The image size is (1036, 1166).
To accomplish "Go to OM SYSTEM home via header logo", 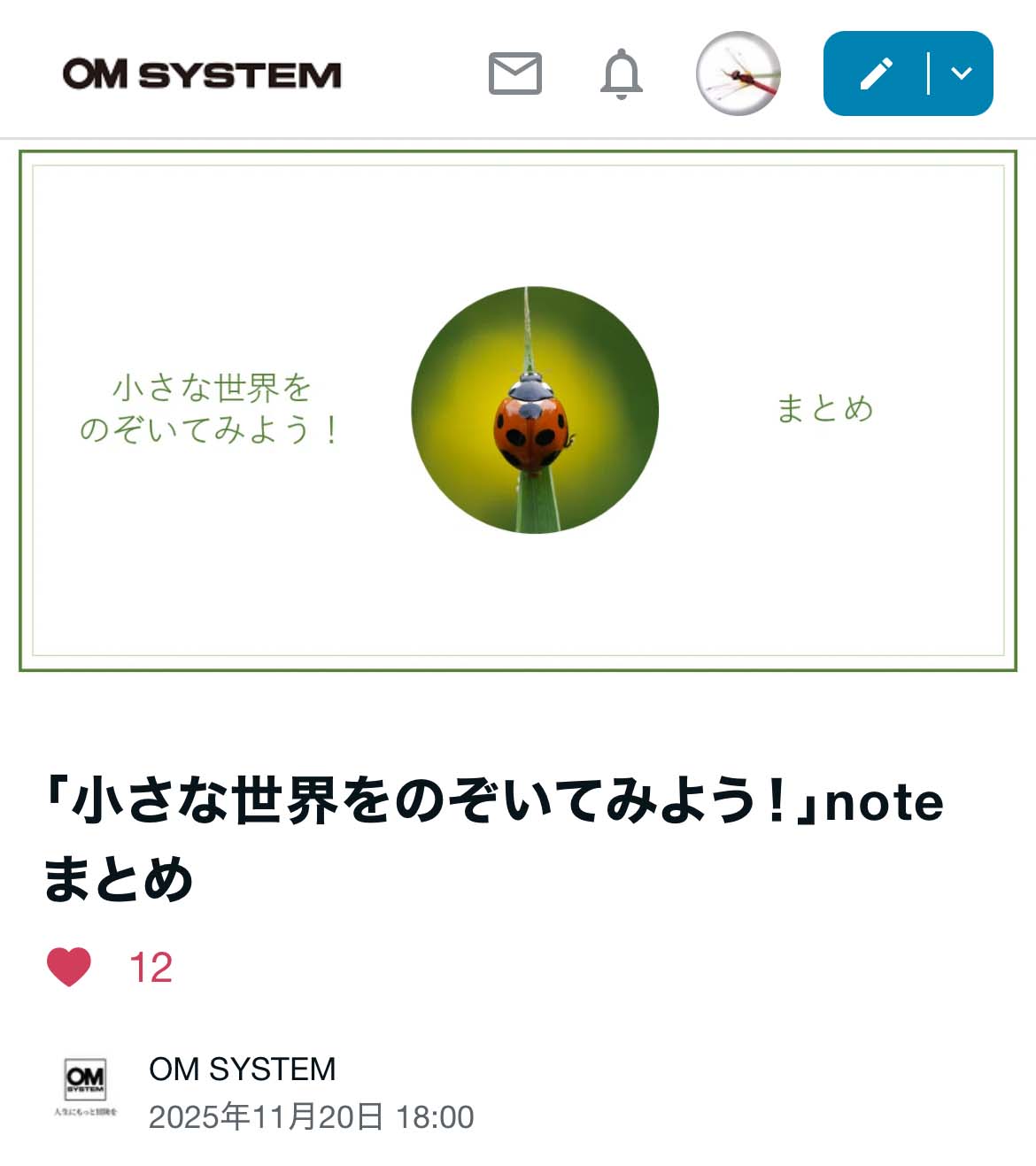I will [x=202, y=74].
